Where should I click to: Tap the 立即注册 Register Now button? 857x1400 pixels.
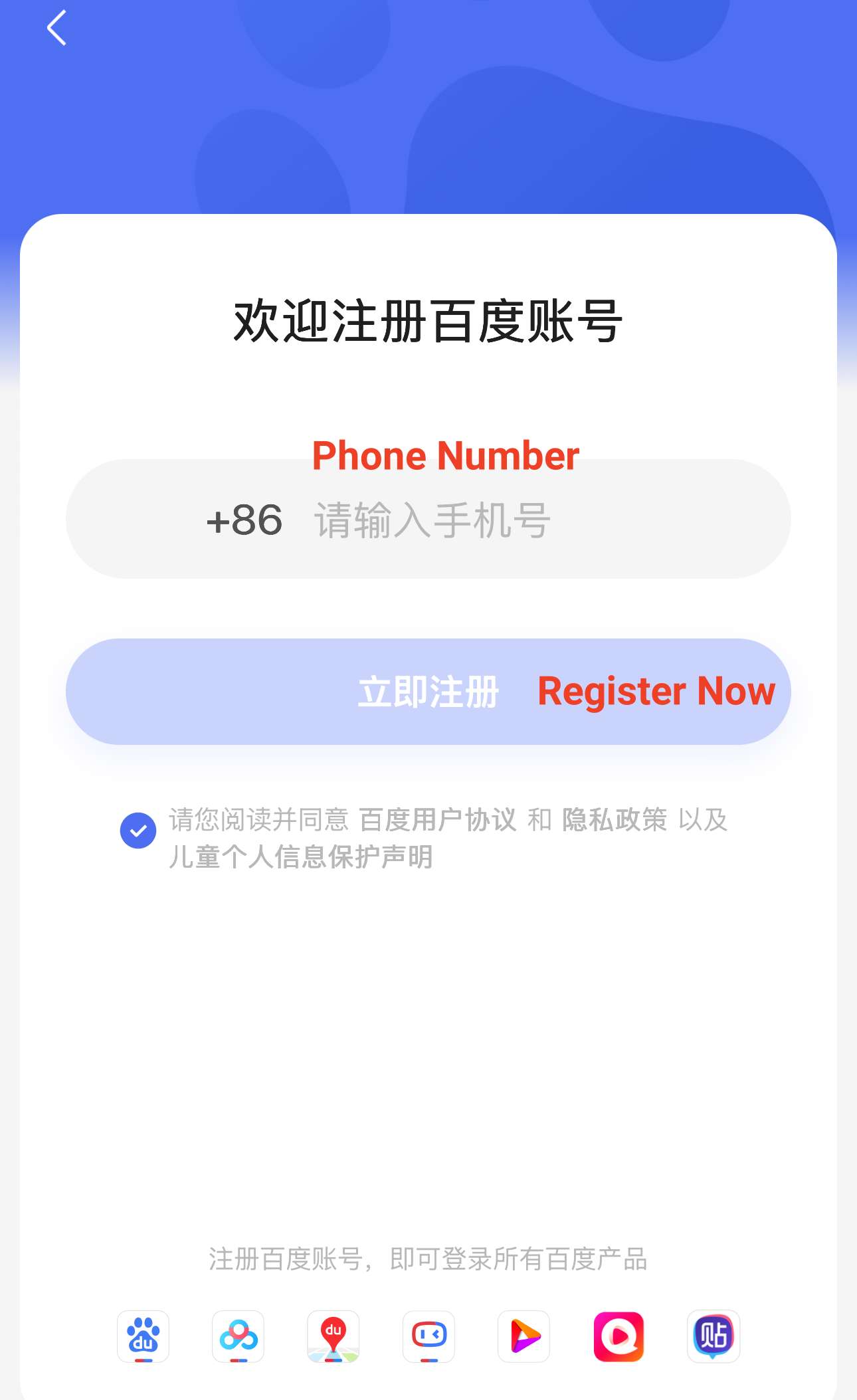[428, 692]
